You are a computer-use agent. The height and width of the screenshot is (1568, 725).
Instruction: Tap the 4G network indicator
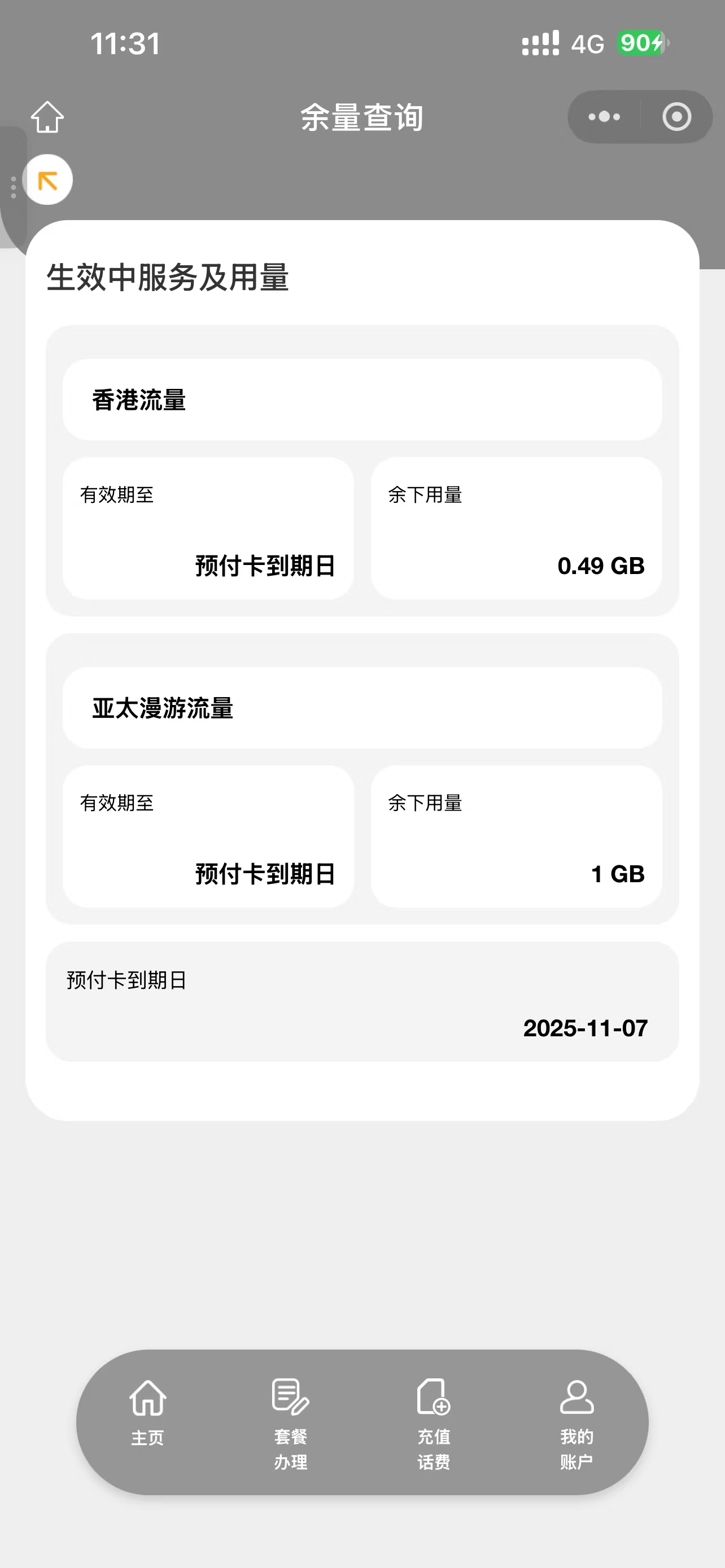[x=586, y=43]
